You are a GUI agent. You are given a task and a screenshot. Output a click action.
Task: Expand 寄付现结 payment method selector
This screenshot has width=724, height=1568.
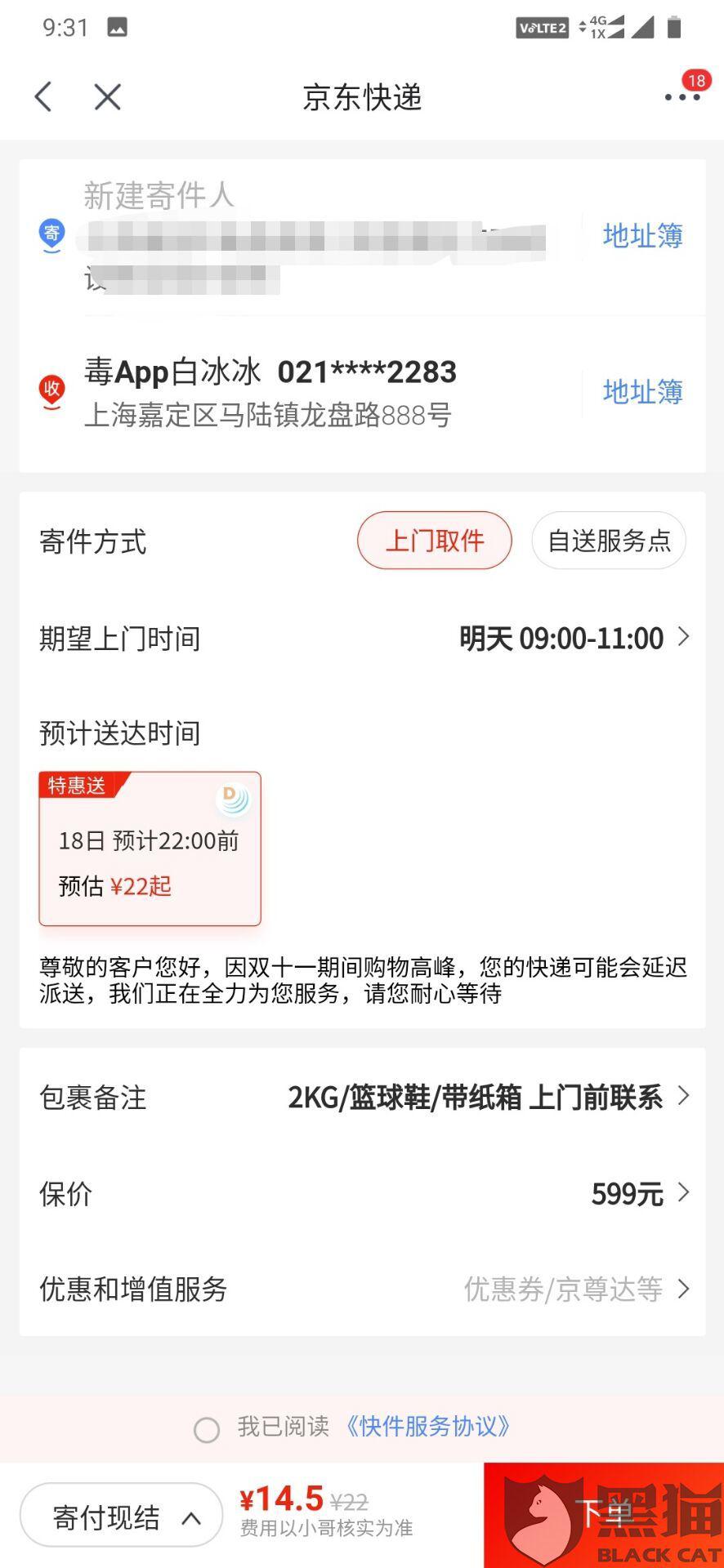click(x=121, y=1518)
